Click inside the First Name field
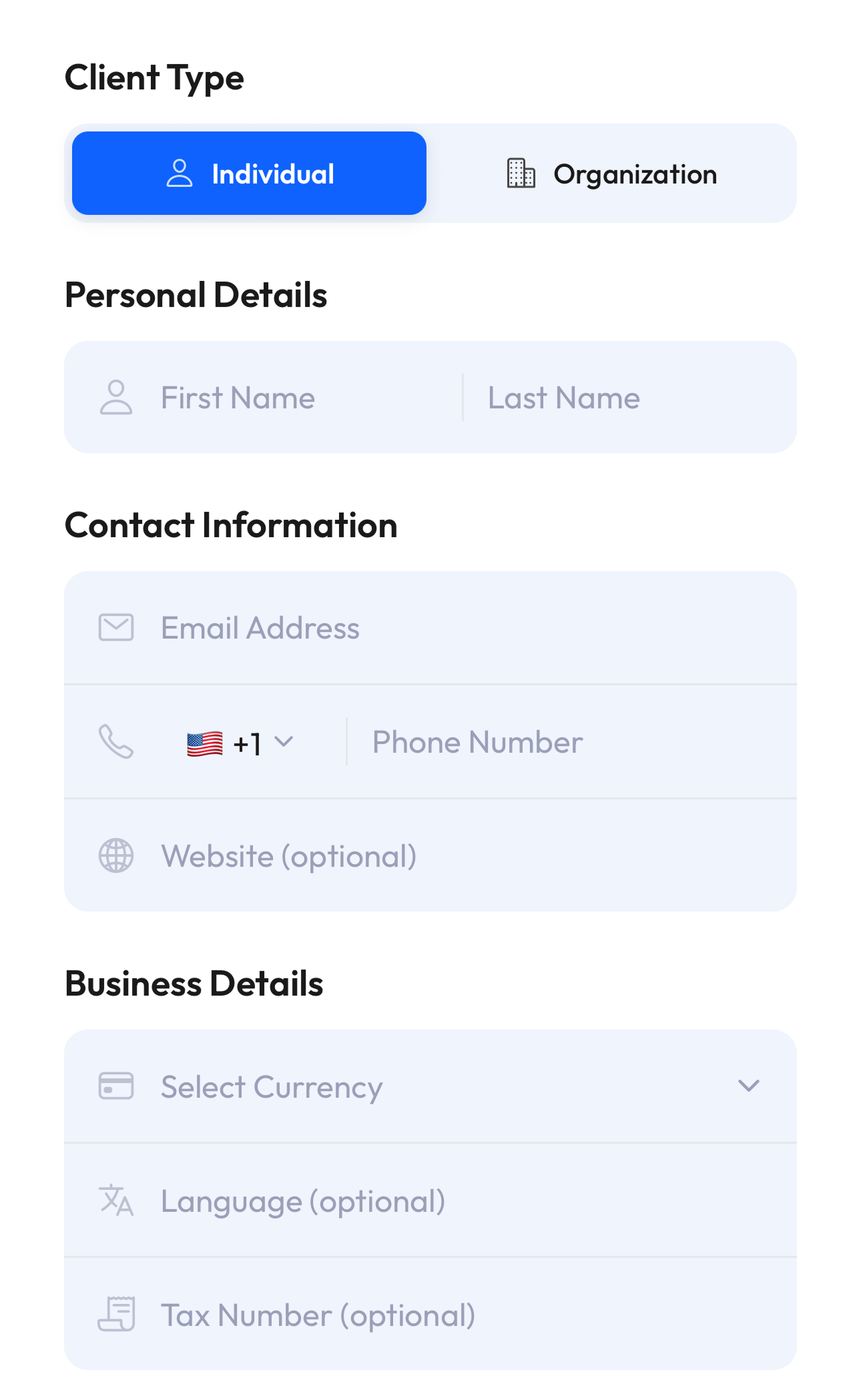Screen dimensions: 861x1400 coord(280,397)
